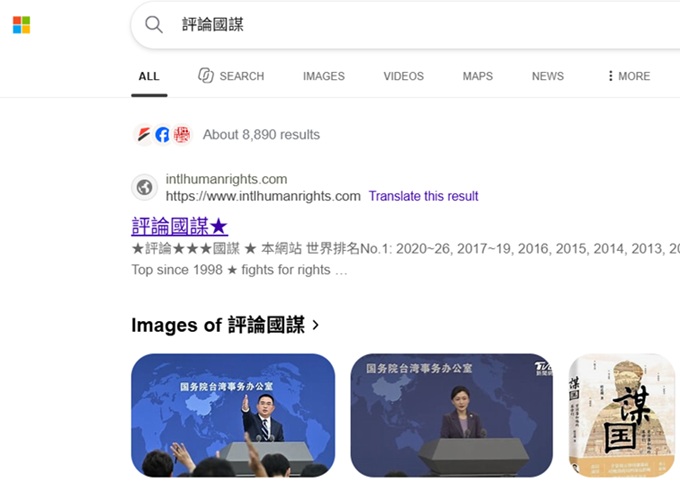Screen dimensions: 680x483
Task: Select the ALL tab
Action: coord(149,76)
